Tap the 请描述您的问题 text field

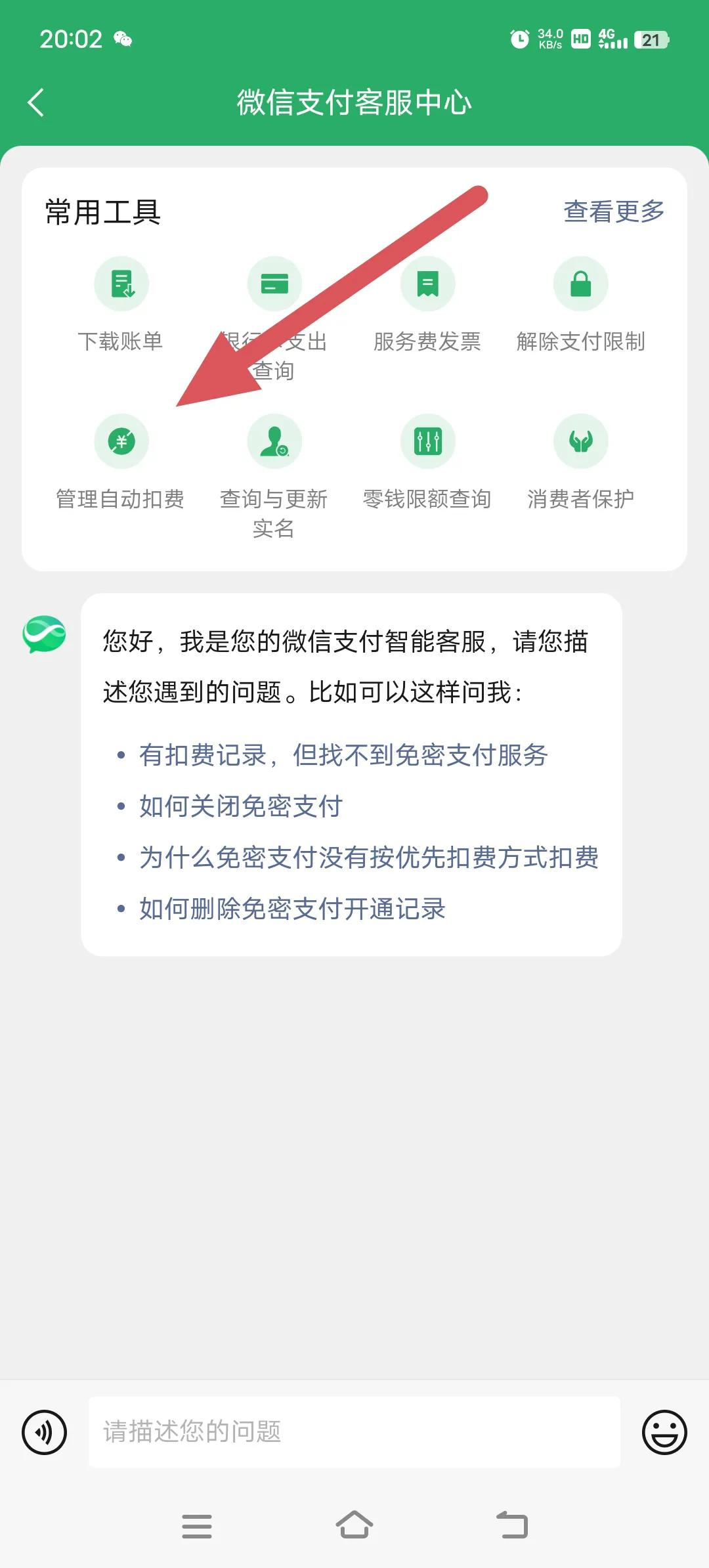pos(354,1432)
